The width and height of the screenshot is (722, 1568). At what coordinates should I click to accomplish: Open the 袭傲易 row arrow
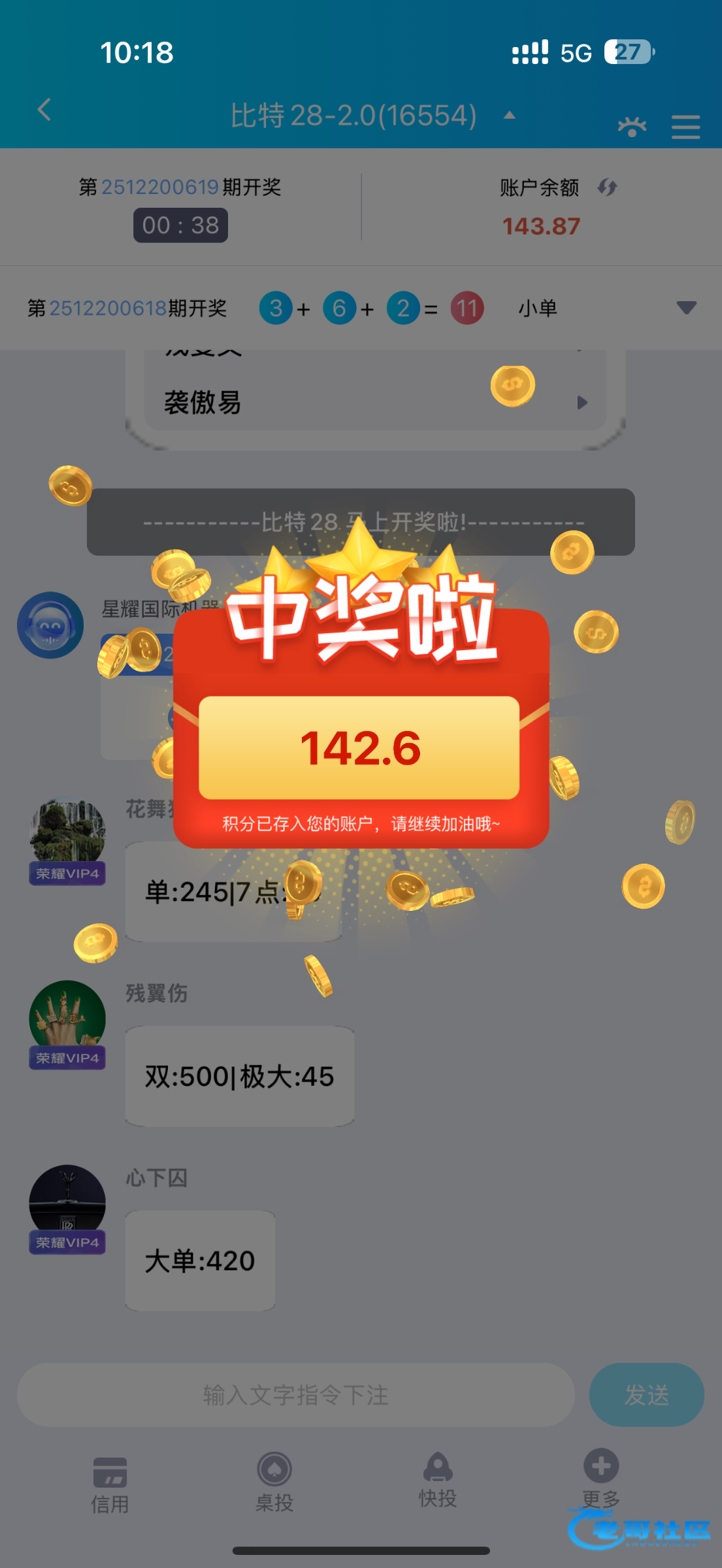[582, 402]
